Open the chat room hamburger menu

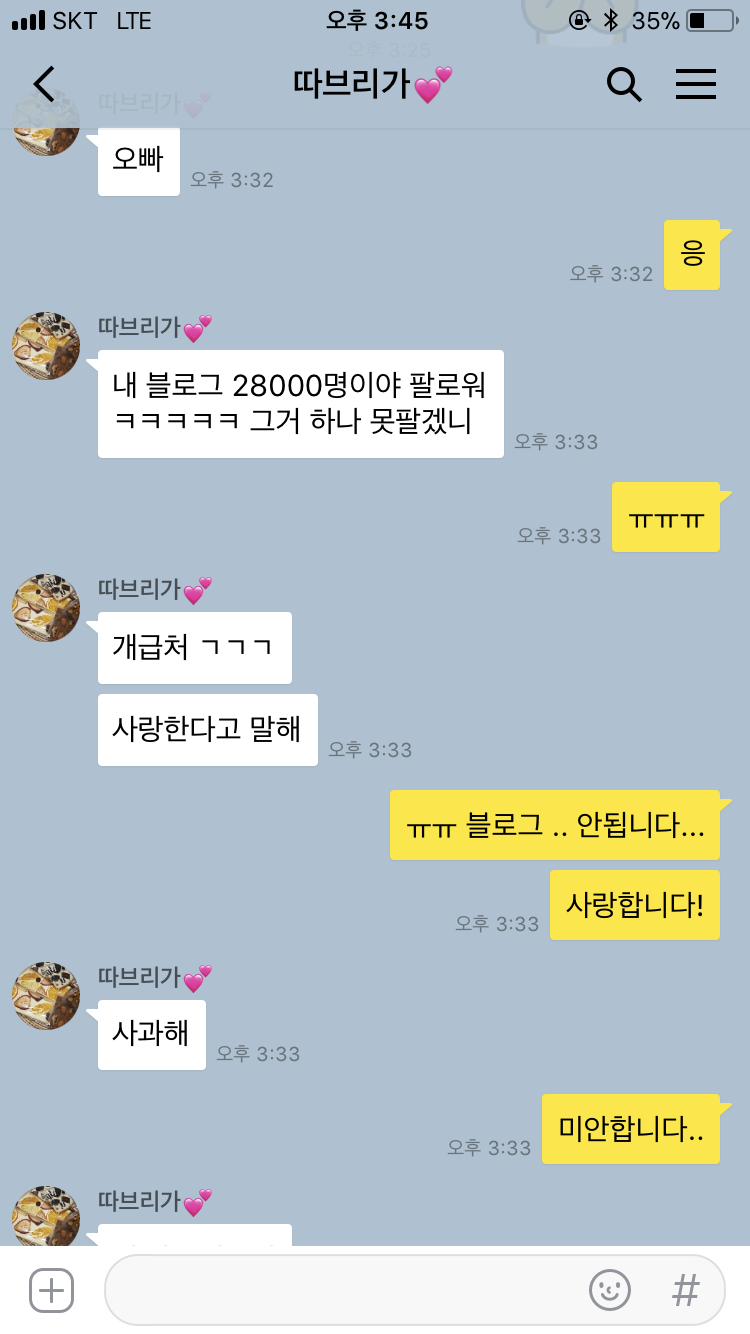tap(696, 85)
